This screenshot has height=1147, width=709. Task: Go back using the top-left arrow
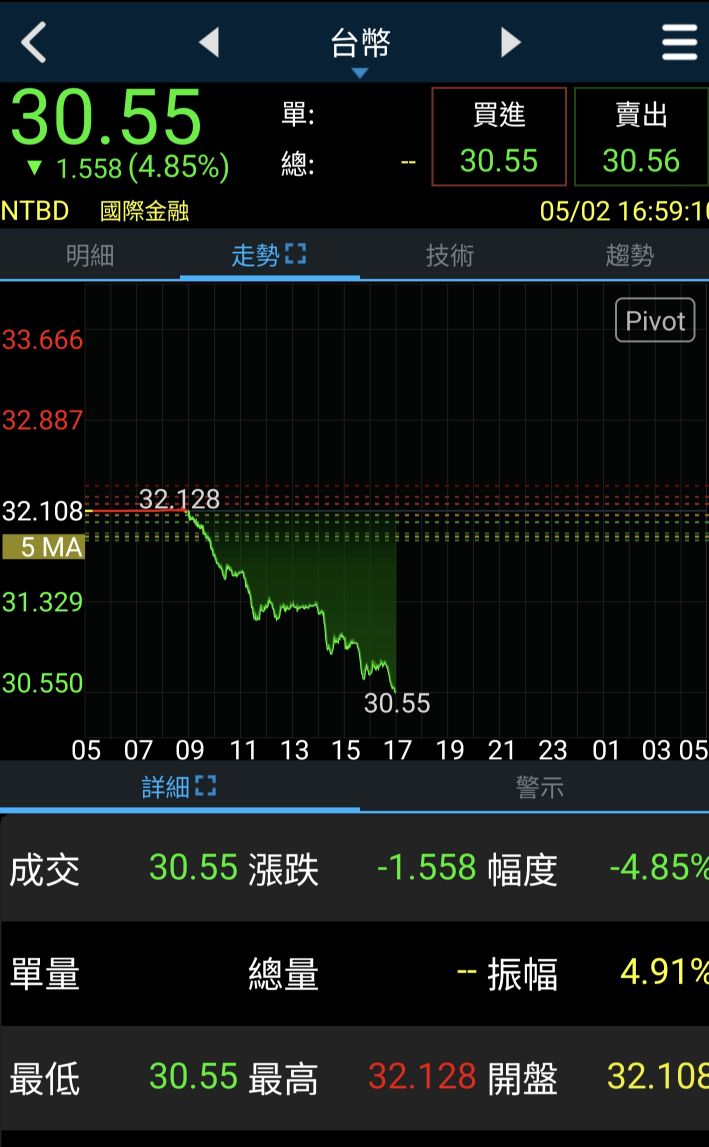click(34, 43)
